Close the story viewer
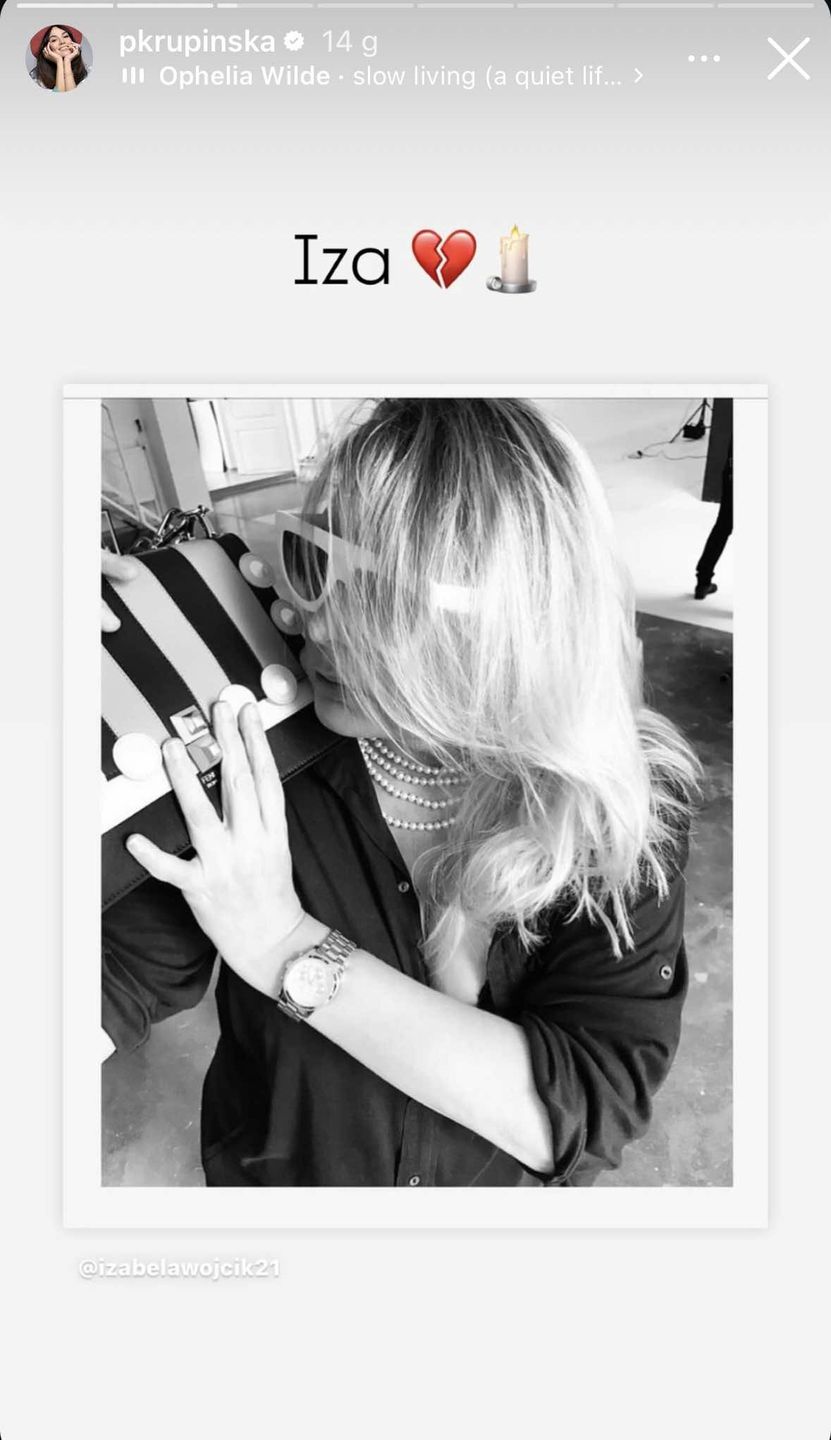The height and width of the screenshot is (1440, 831). 788,59
